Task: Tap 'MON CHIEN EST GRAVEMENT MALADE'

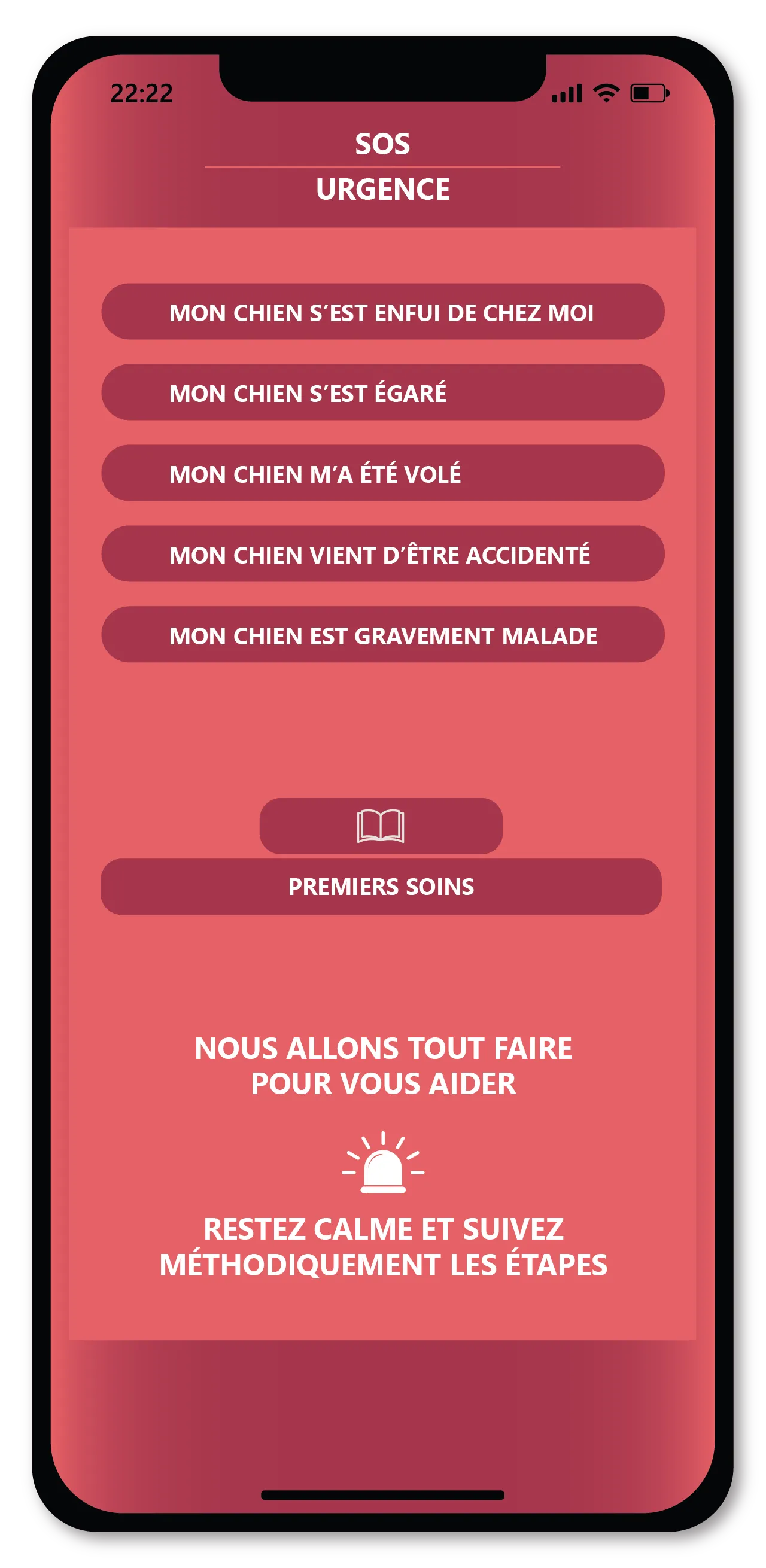Action: [383, 636]
